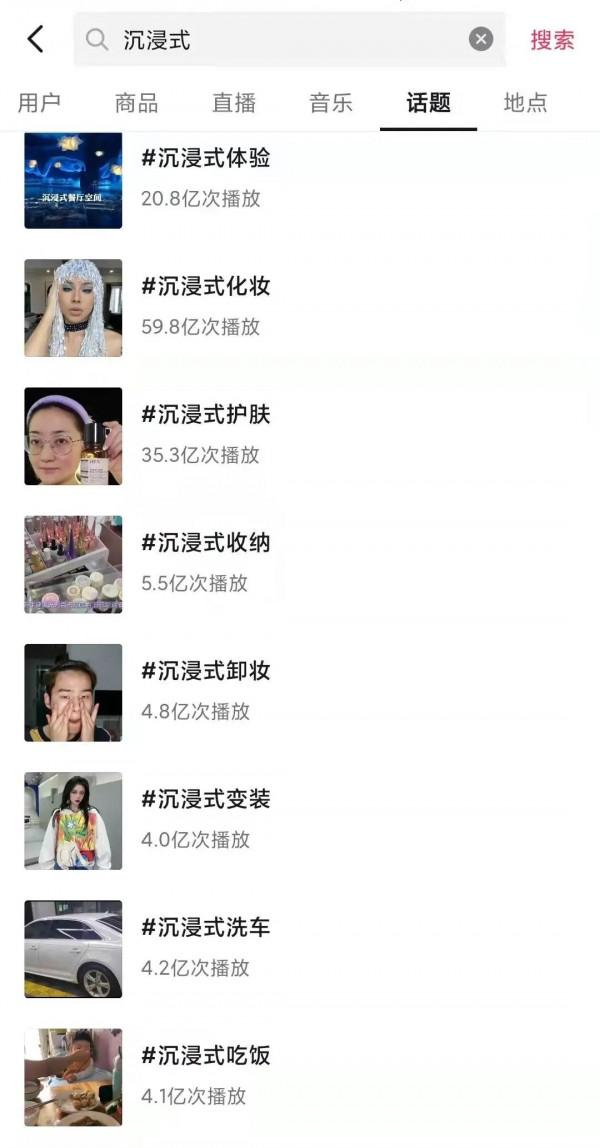Switch to the 商品 tab
Screen dimensions: 600x1148
coord(137,102)
